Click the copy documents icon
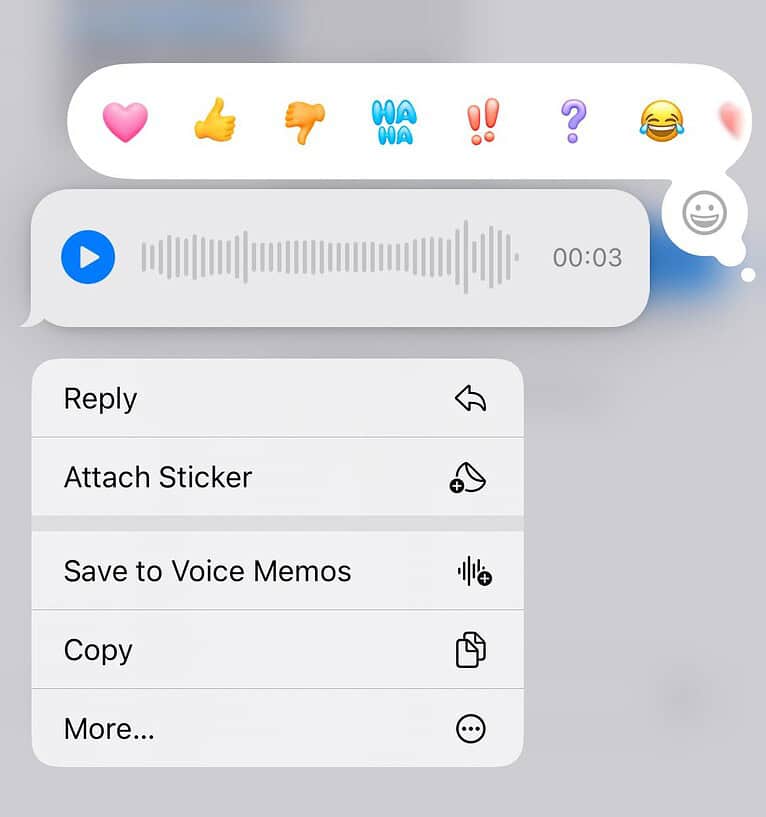 pos(470,649)
